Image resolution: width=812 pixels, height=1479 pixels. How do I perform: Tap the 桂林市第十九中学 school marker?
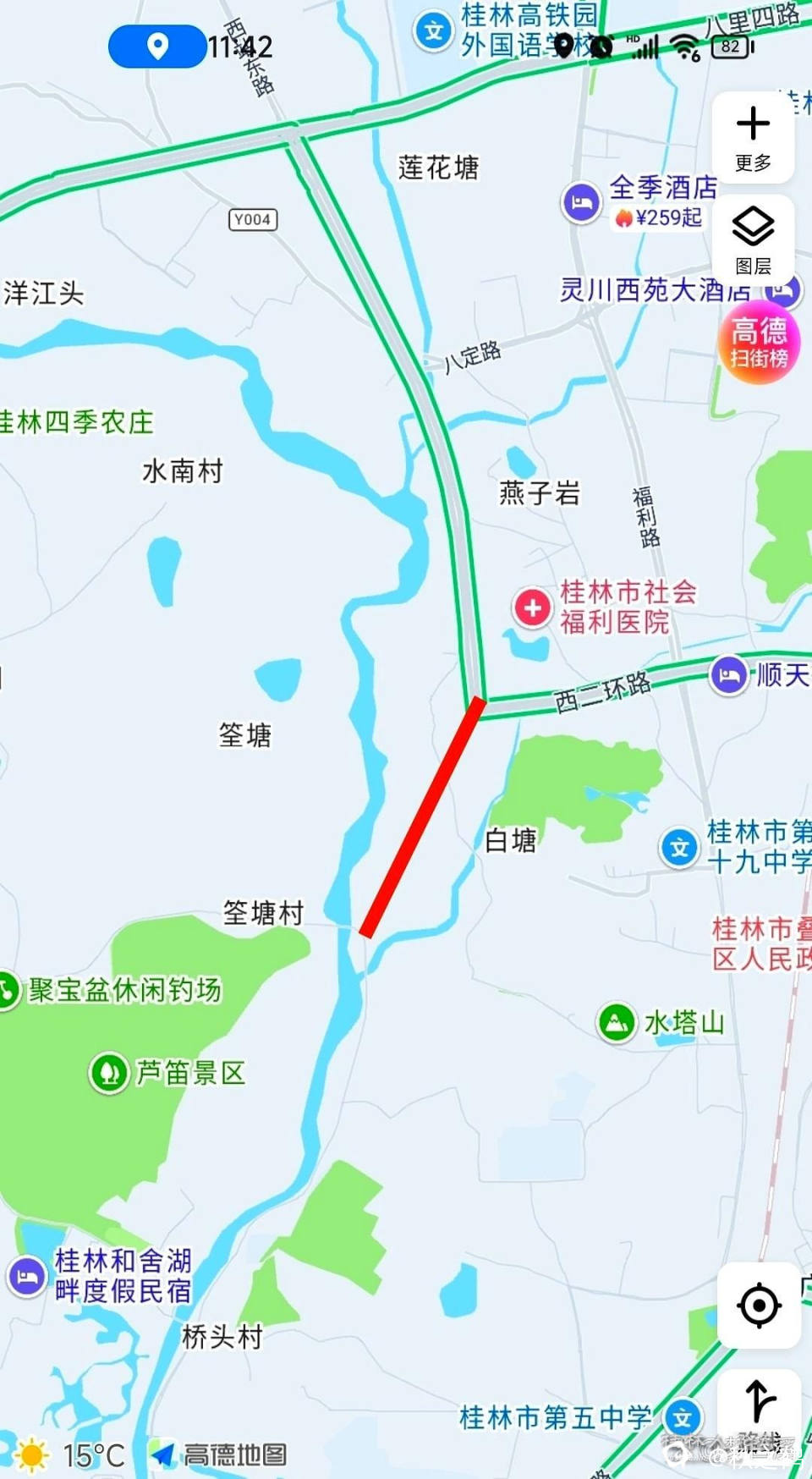tap(679, 847)
